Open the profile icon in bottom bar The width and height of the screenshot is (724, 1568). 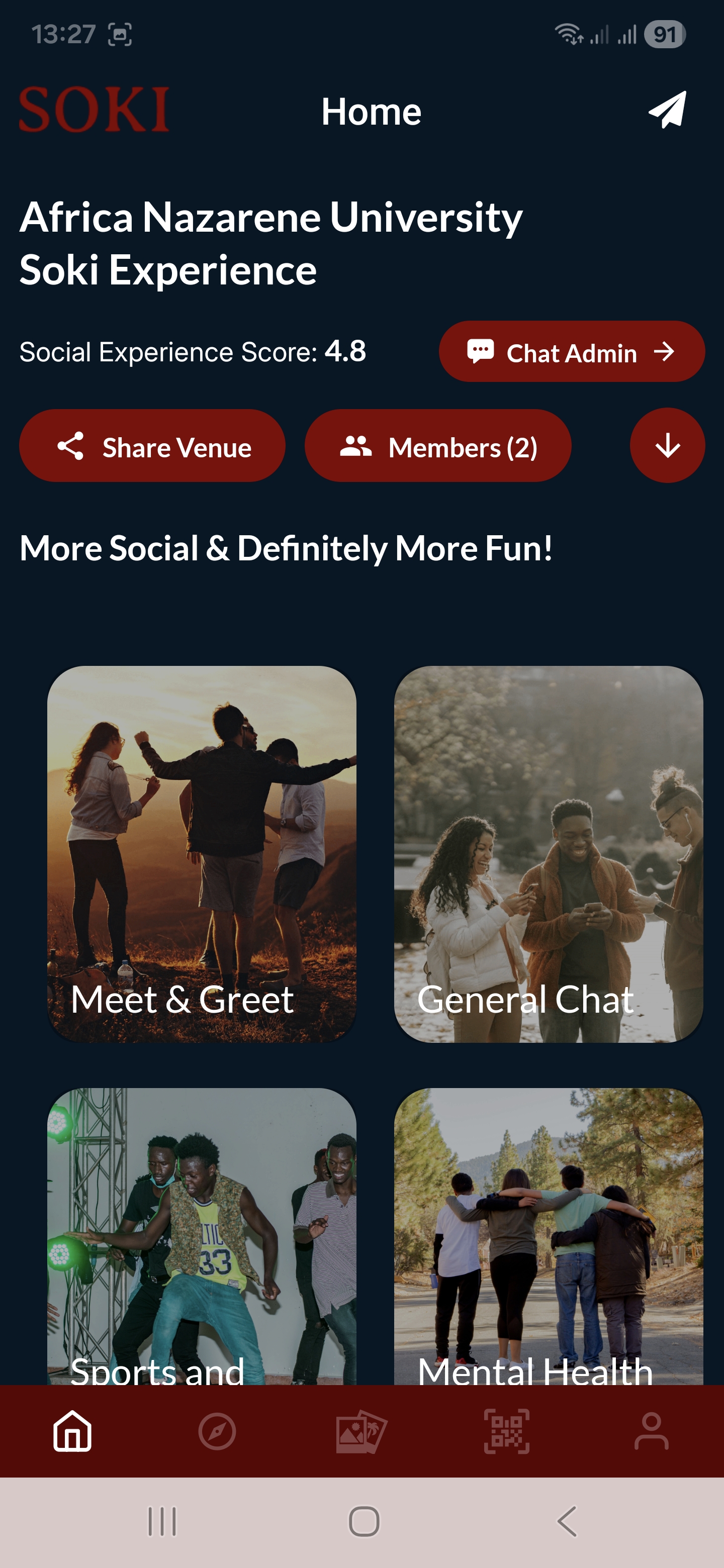click(x=651, y=1430)
